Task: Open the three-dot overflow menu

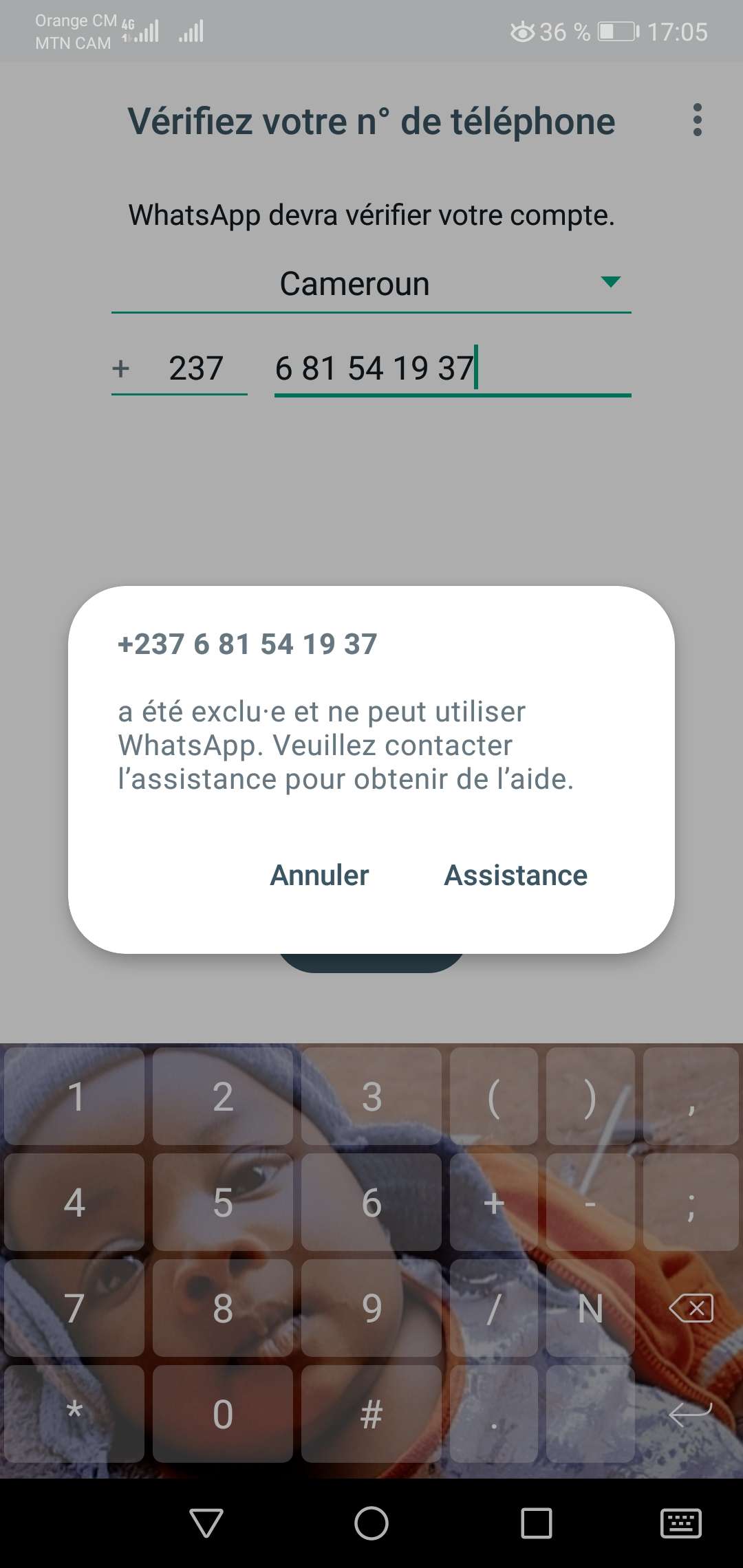Action: [697, 120]
